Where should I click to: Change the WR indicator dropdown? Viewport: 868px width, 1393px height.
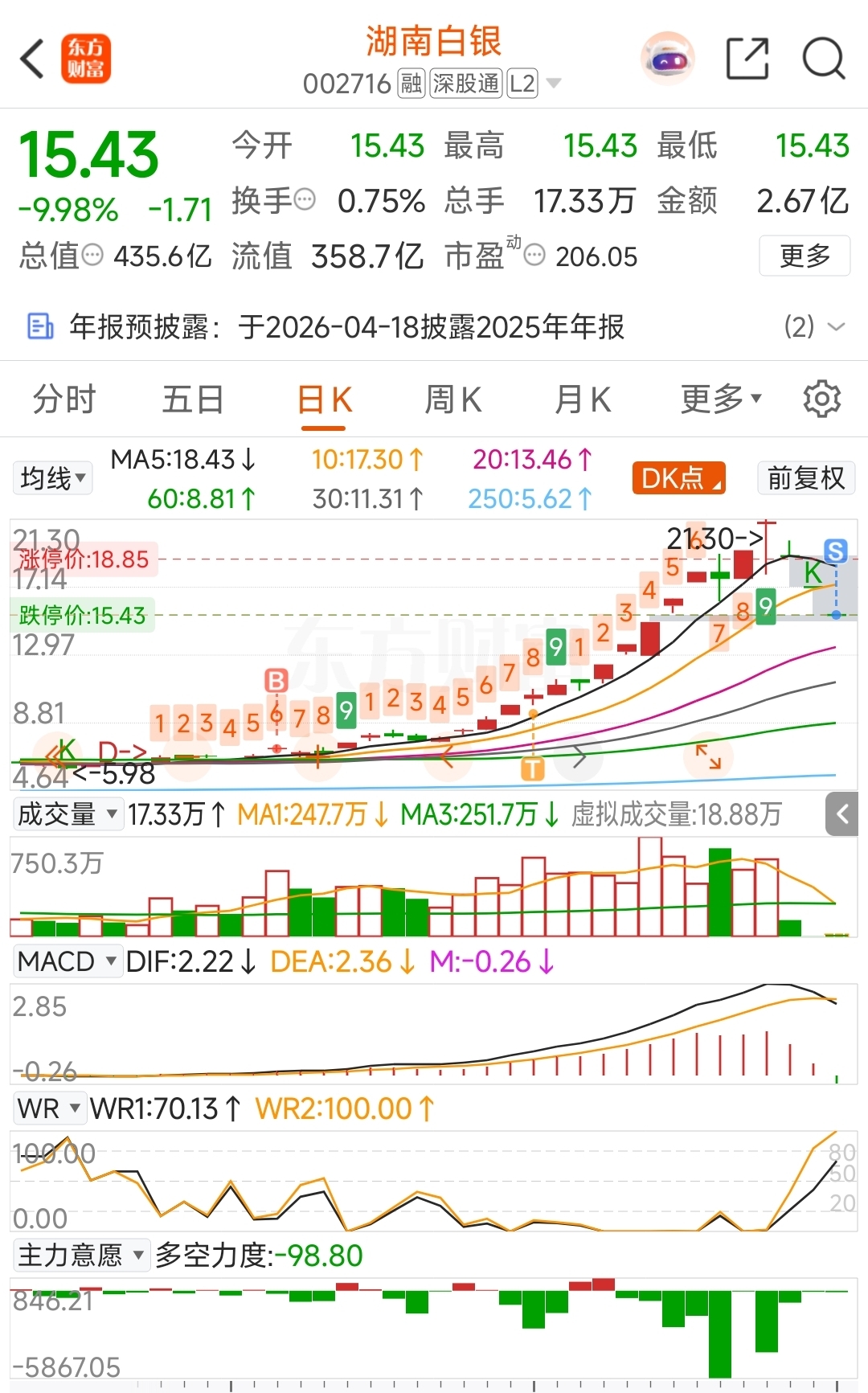pos(48,1108)
